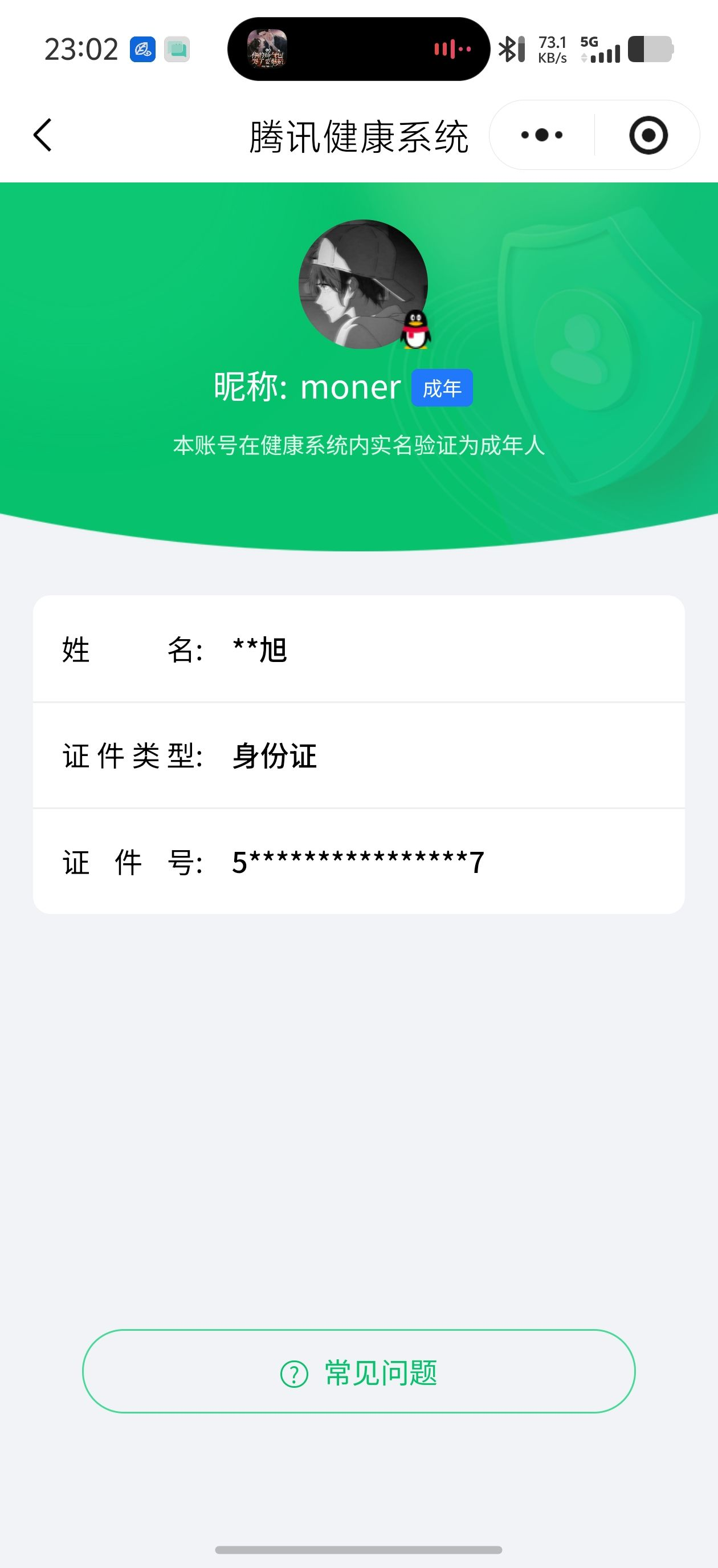Viewport: 718px width, 1568px height.
Task: Expand the 证件类型 document type row
Action: pos(359,756)
